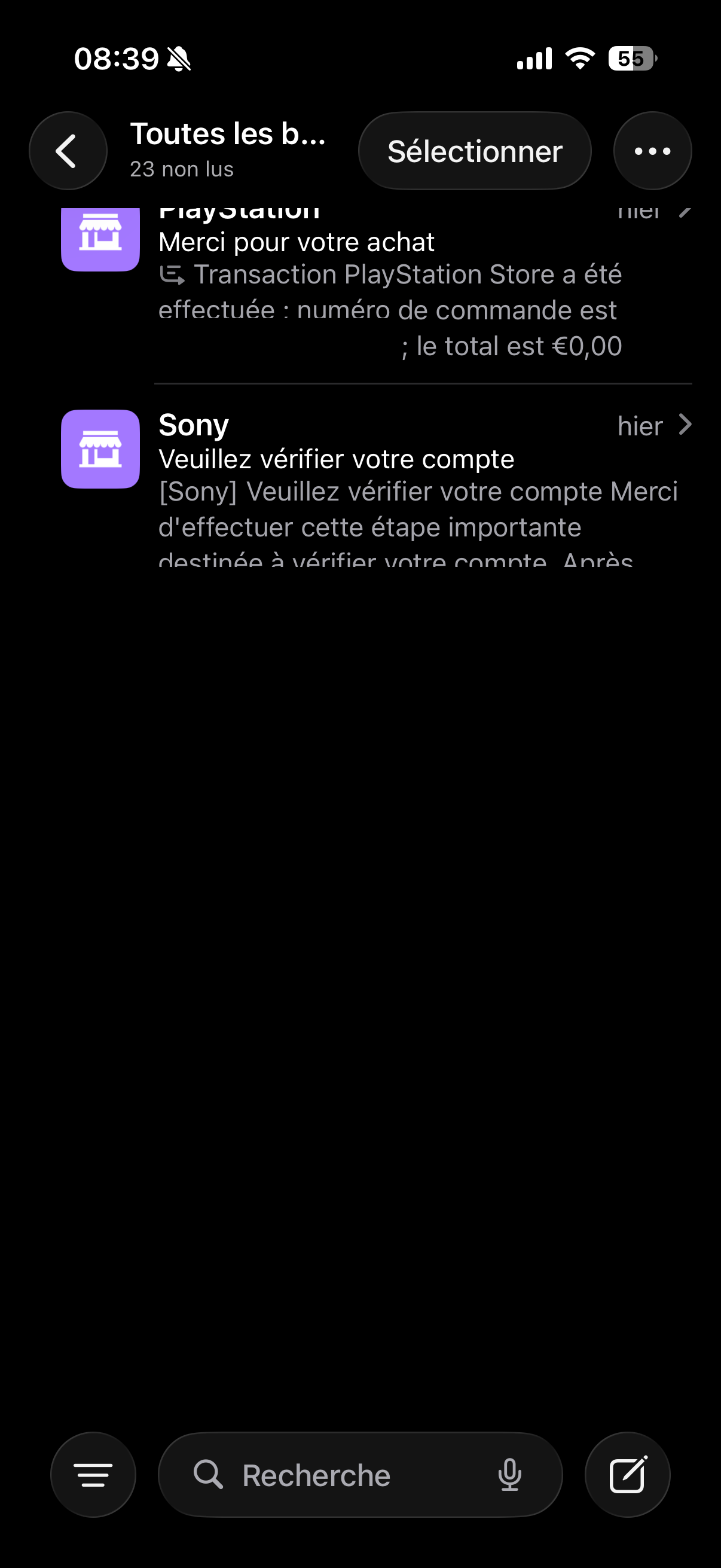Tap the Sélectionner button
Viewport: 721px width, 1568px height.
475,151
